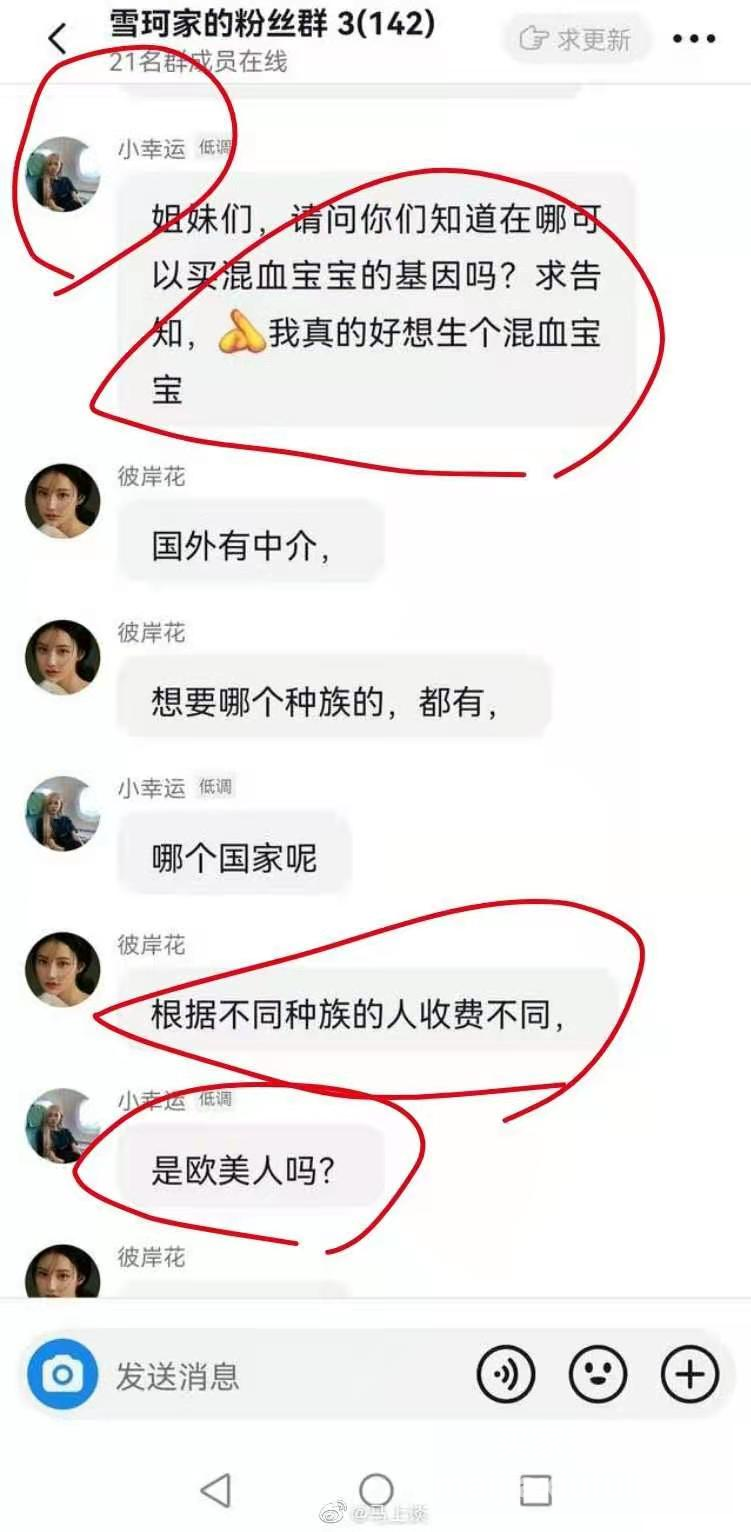Image resolution: width=751 pixels, height=1532 pixels.
Task: Tap the system back navigation button
Action: click(216, 1490)
